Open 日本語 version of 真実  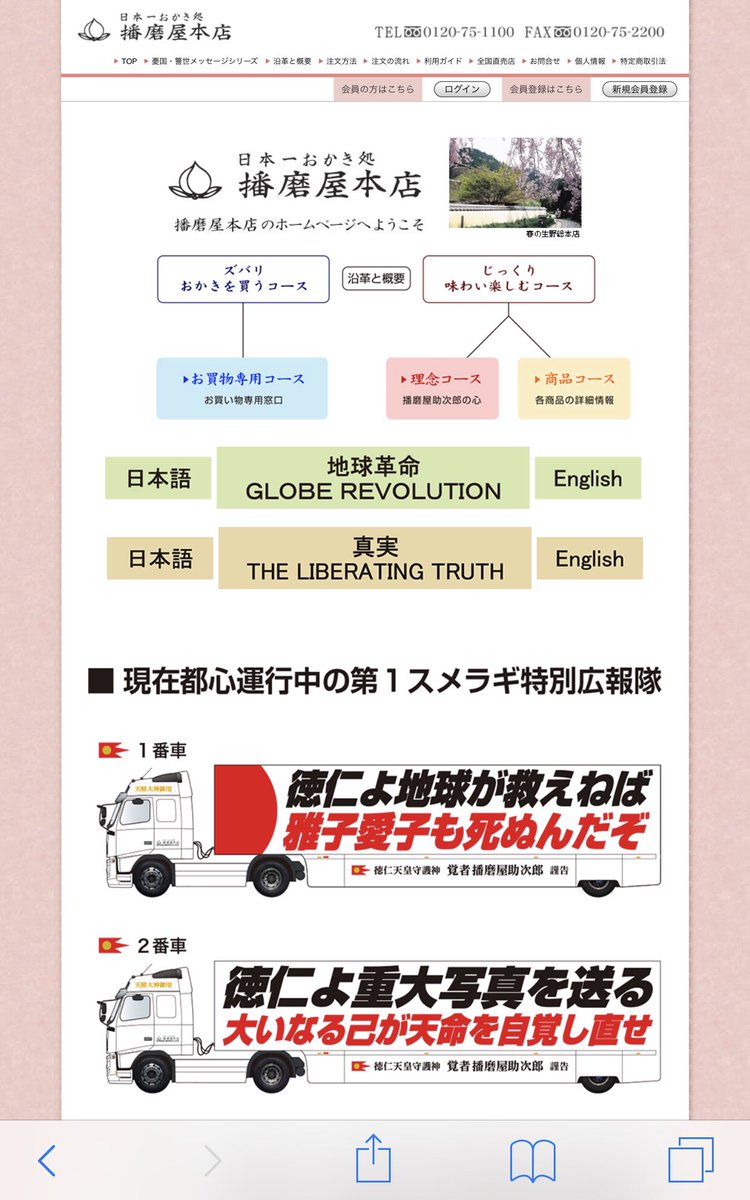[x=159, y=558]
